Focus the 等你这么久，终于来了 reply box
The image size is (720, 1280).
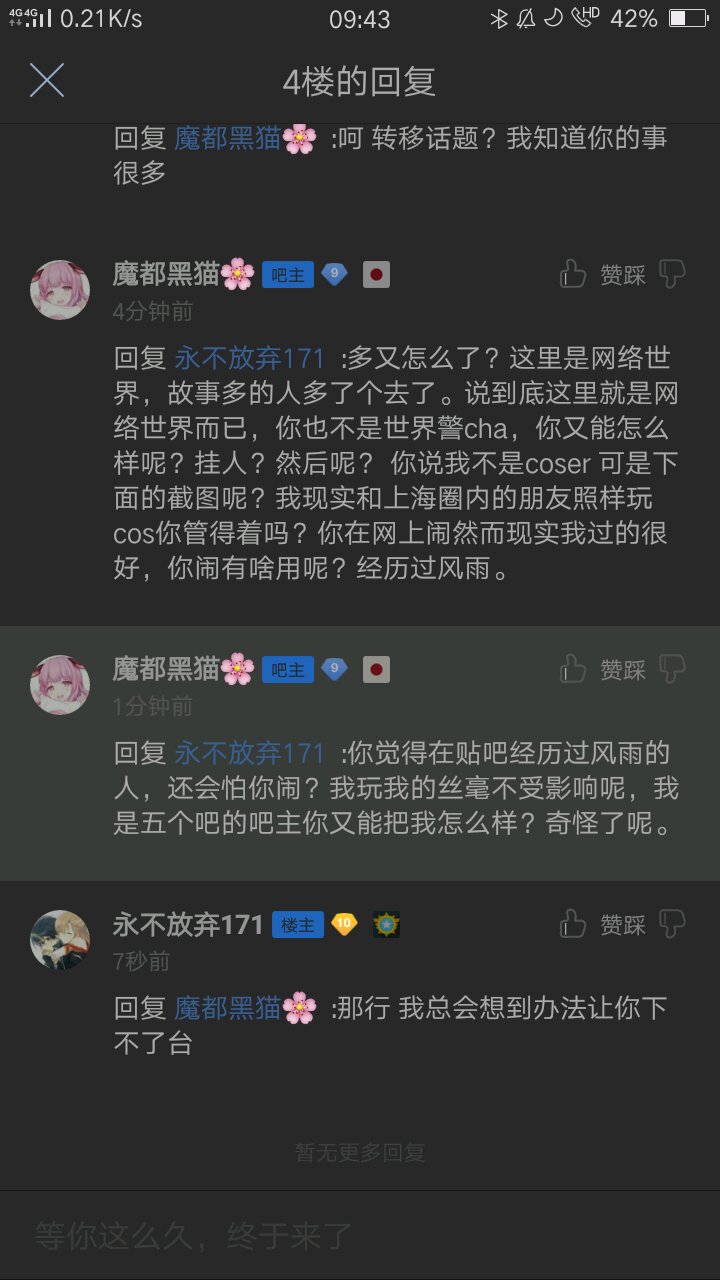pyautogui.click(x=360, y=1236)
